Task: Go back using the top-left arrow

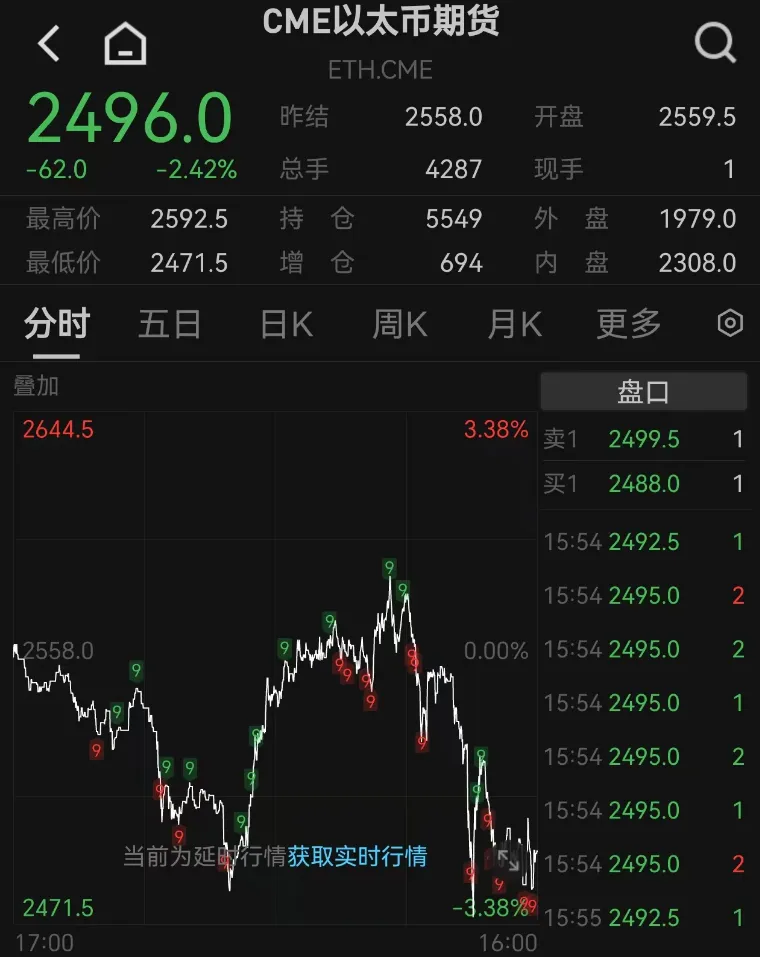Action: coord(48,44)
